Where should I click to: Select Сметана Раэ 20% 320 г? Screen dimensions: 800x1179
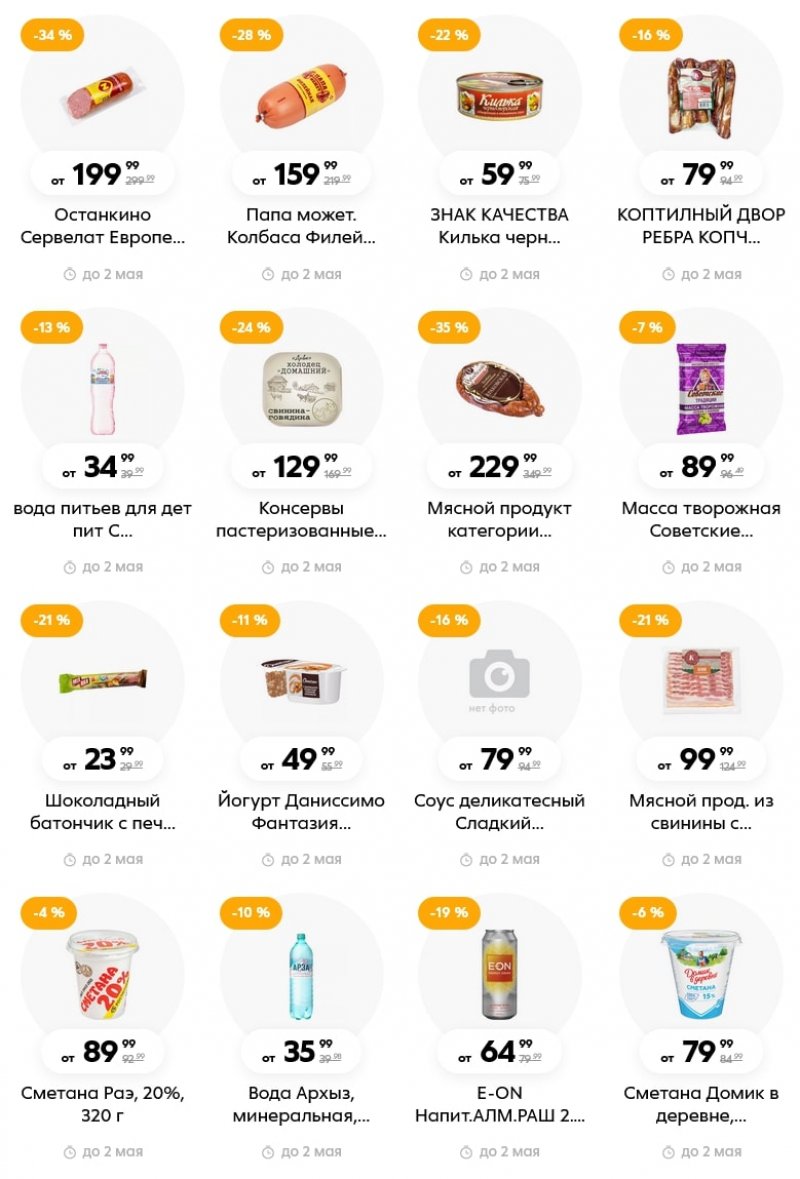102,974
